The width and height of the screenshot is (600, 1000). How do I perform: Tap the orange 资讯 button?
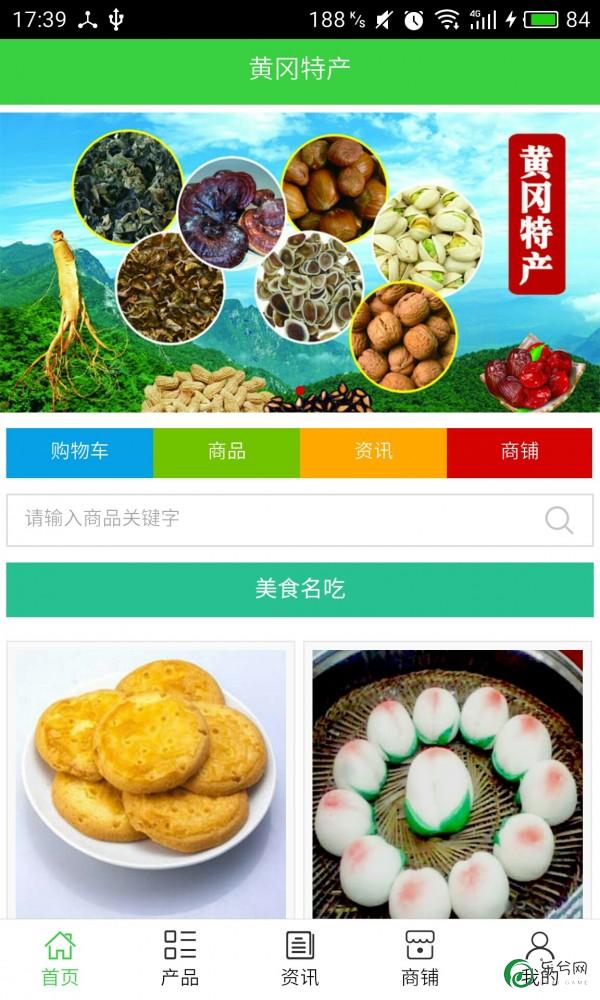373,452
